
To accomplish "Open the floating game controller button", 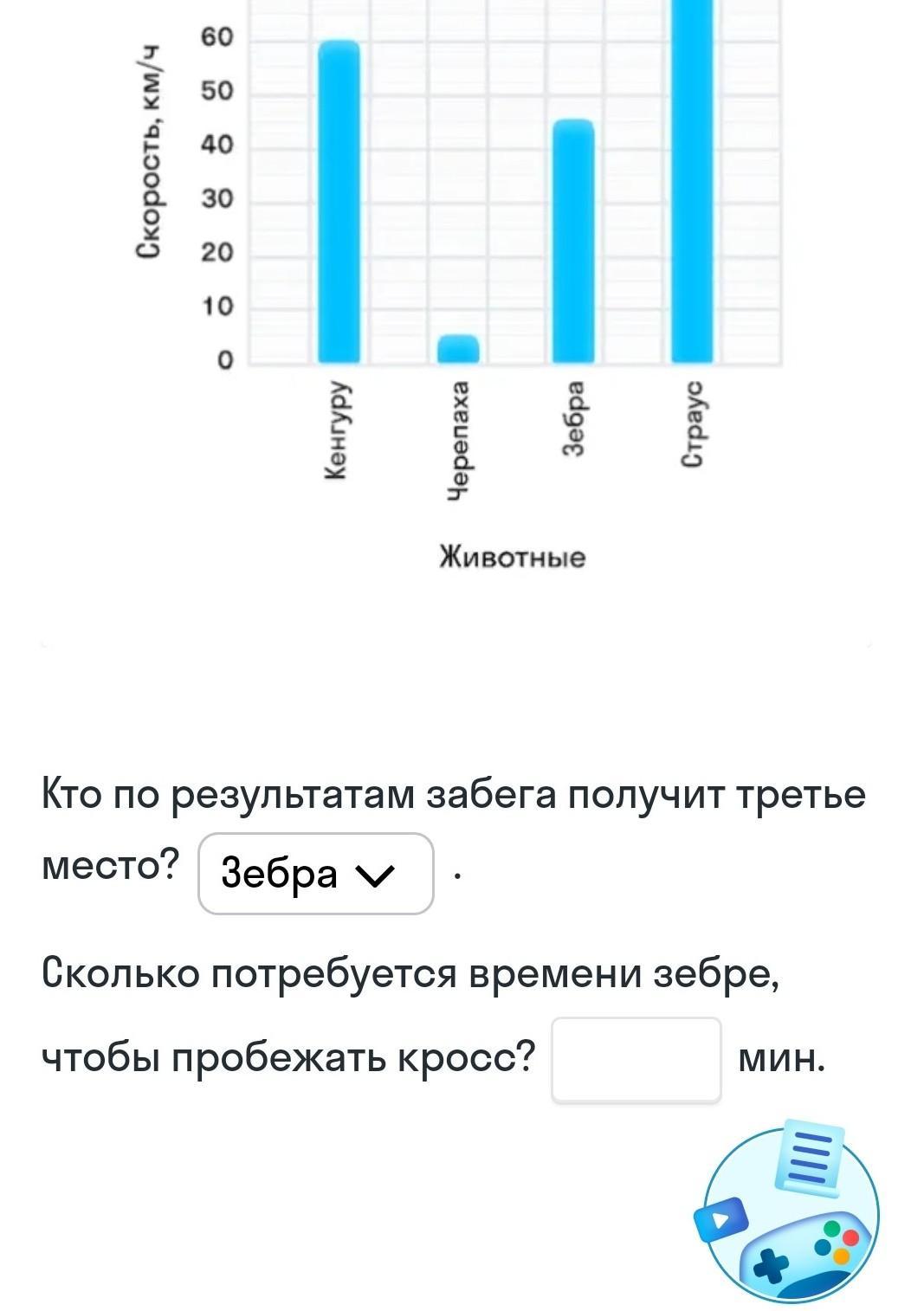I will click(790, 1212).
